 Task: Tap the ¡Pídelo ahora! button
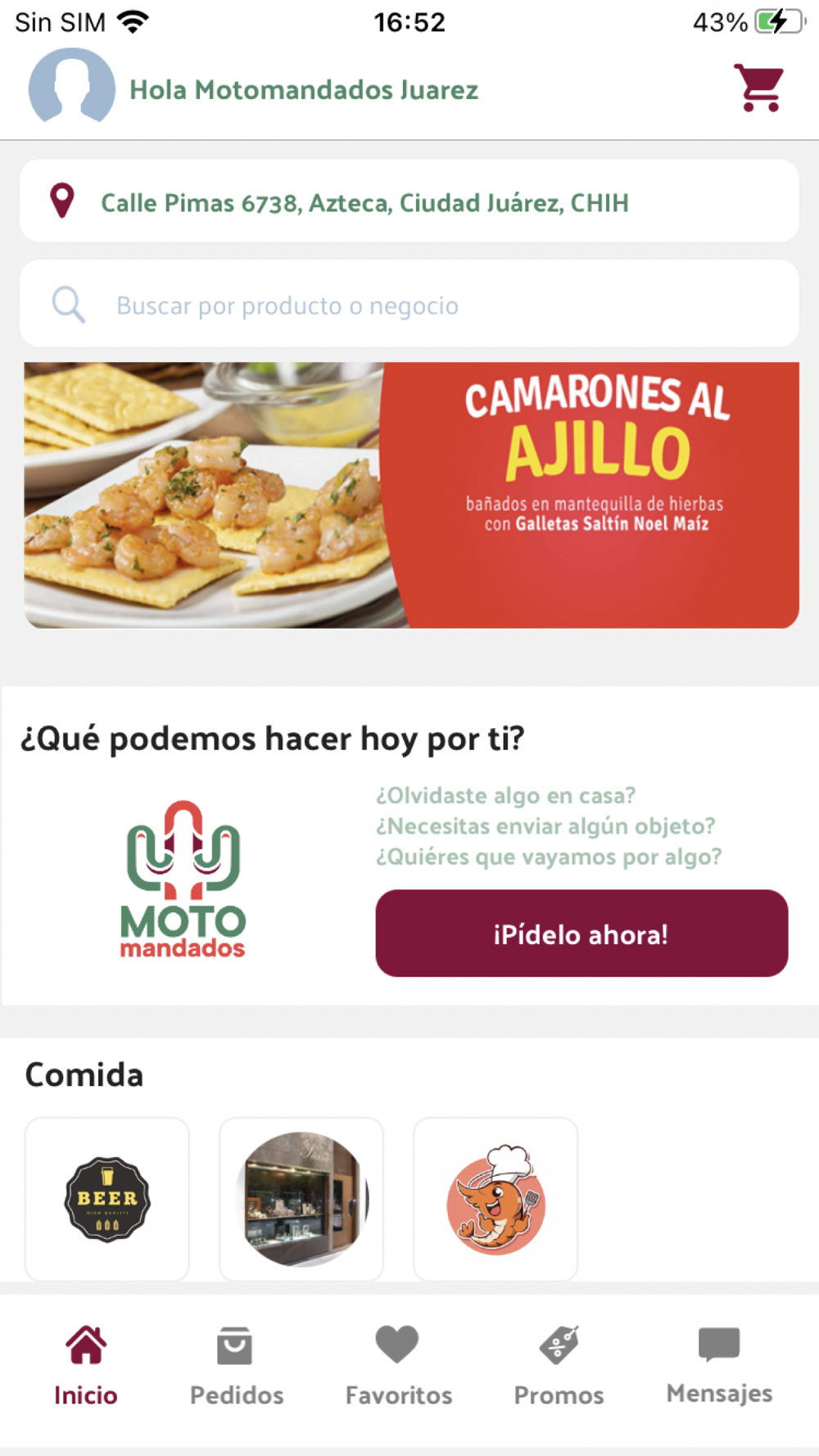[x=581, y=934]
